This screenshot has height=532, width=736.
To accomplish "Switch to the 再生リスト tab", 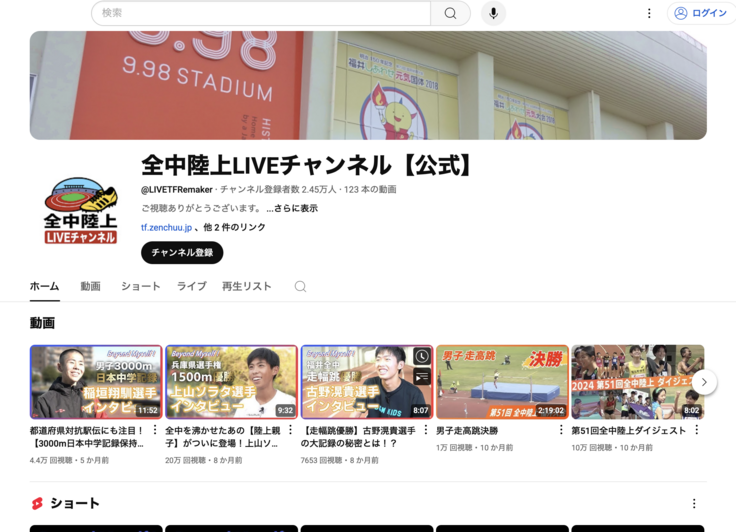I will tap(246, 286).
